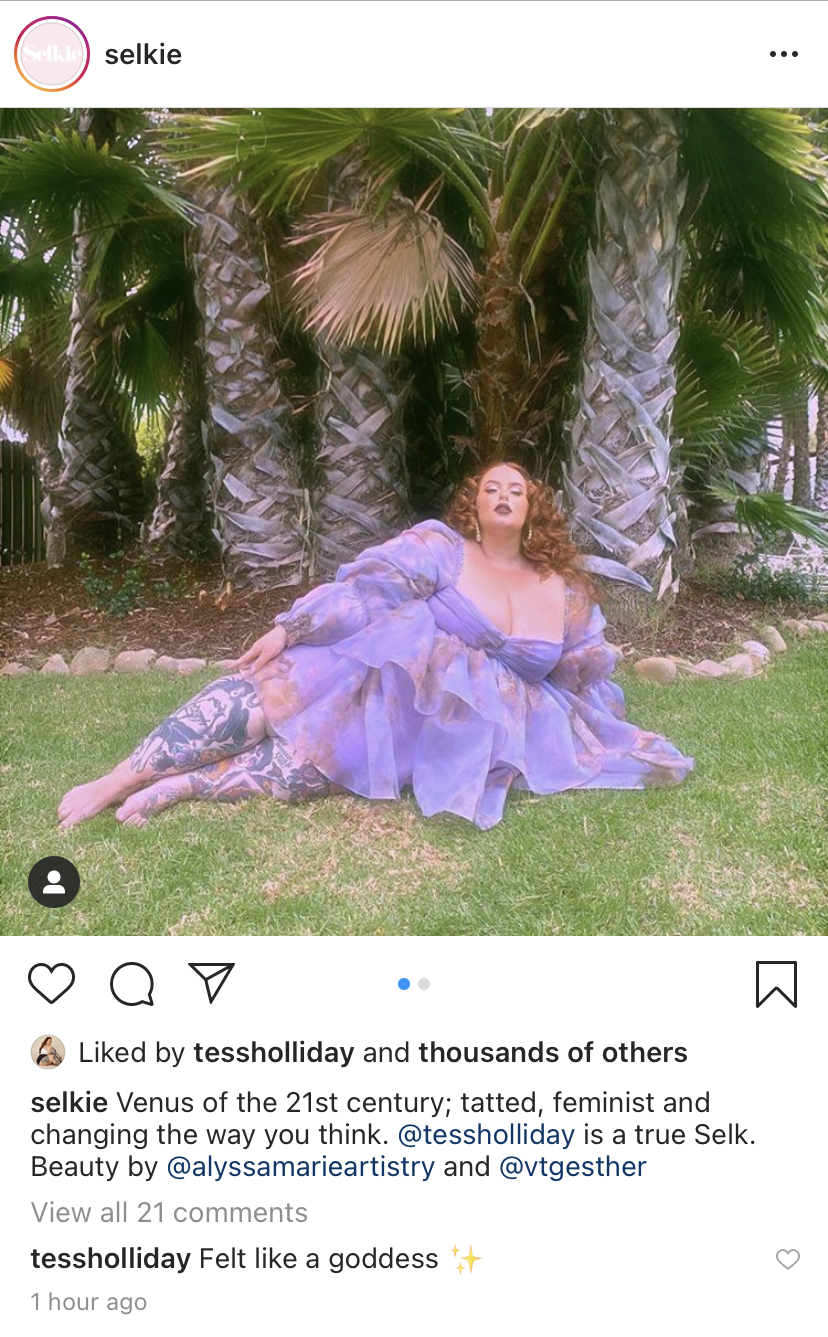Image resolution: width=828 pixels, height=1337 pixels.
Task: Open the three-dot post options menu
Action: pos(784,54)
